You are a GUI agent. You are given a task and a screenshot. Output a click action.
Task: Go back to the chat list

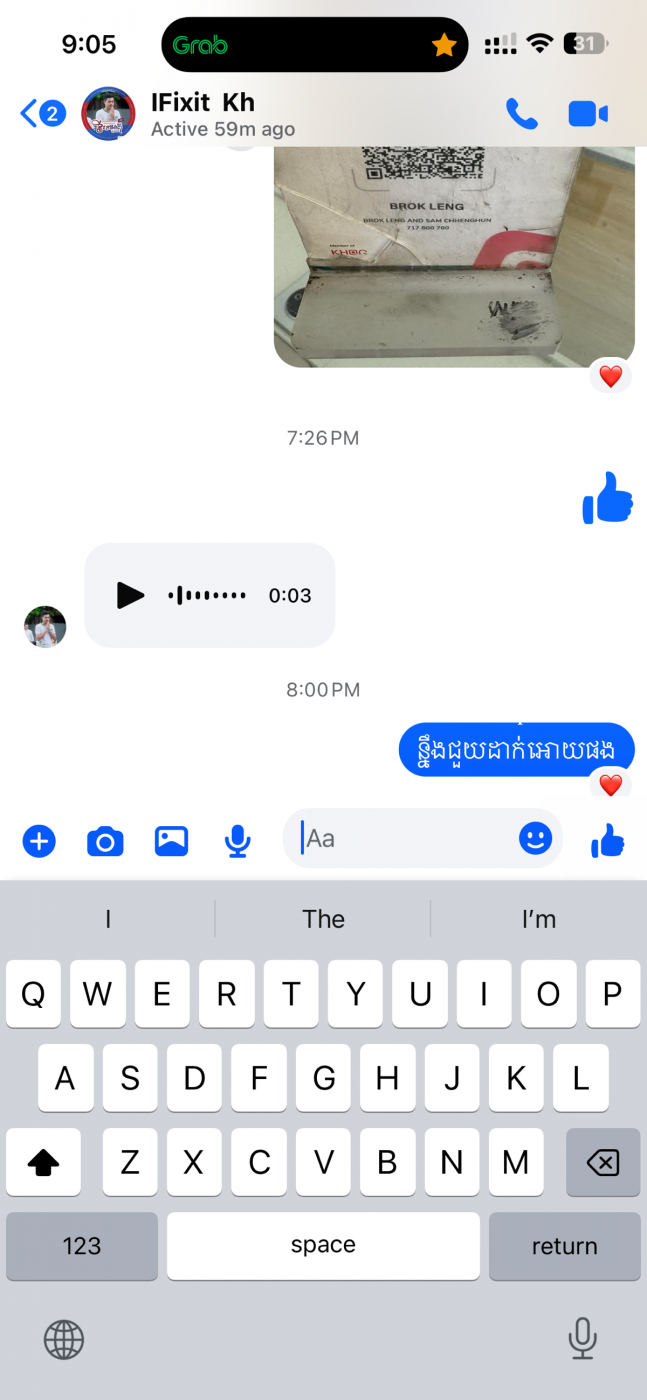tap(40, 113)
